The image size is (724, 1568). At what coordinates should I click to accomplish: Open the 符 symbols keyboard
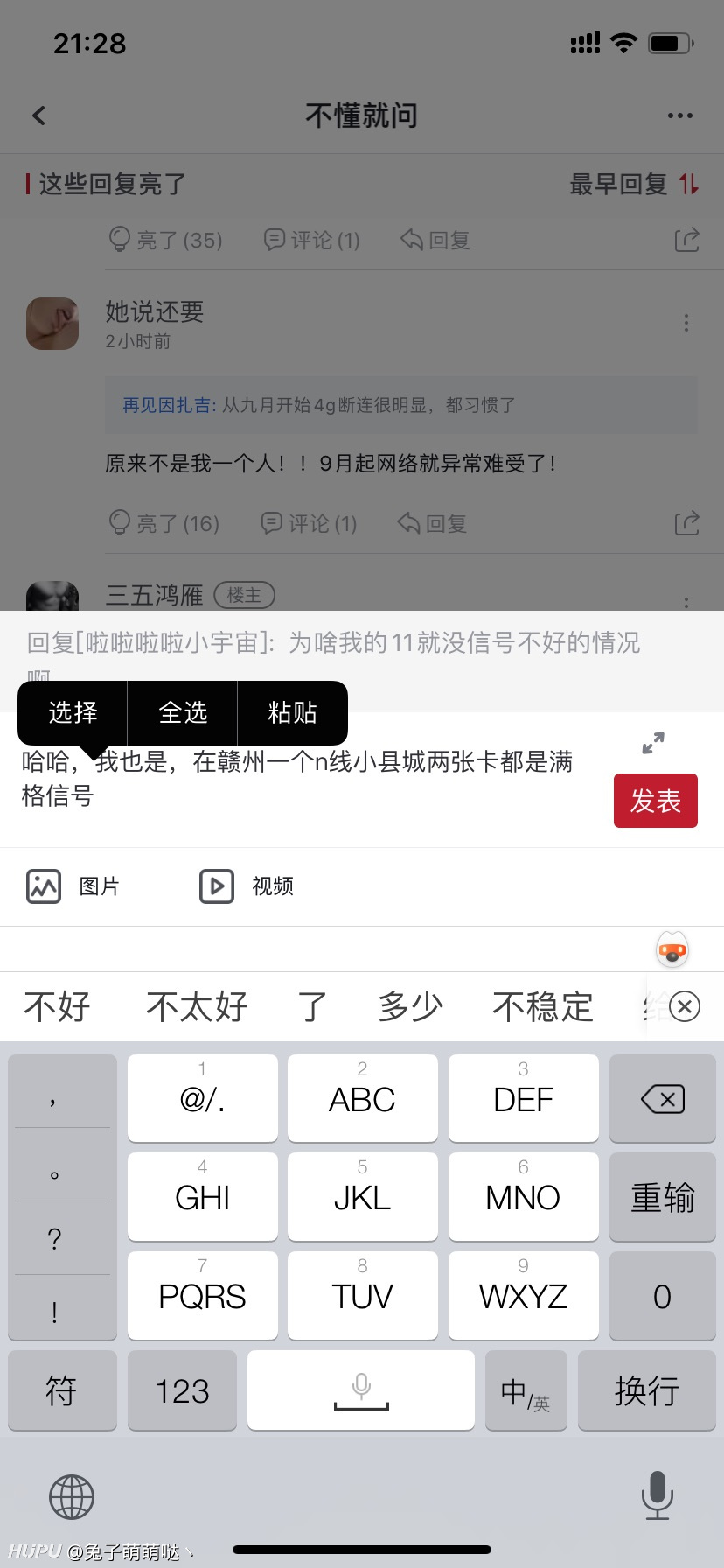click(62, 1389)
